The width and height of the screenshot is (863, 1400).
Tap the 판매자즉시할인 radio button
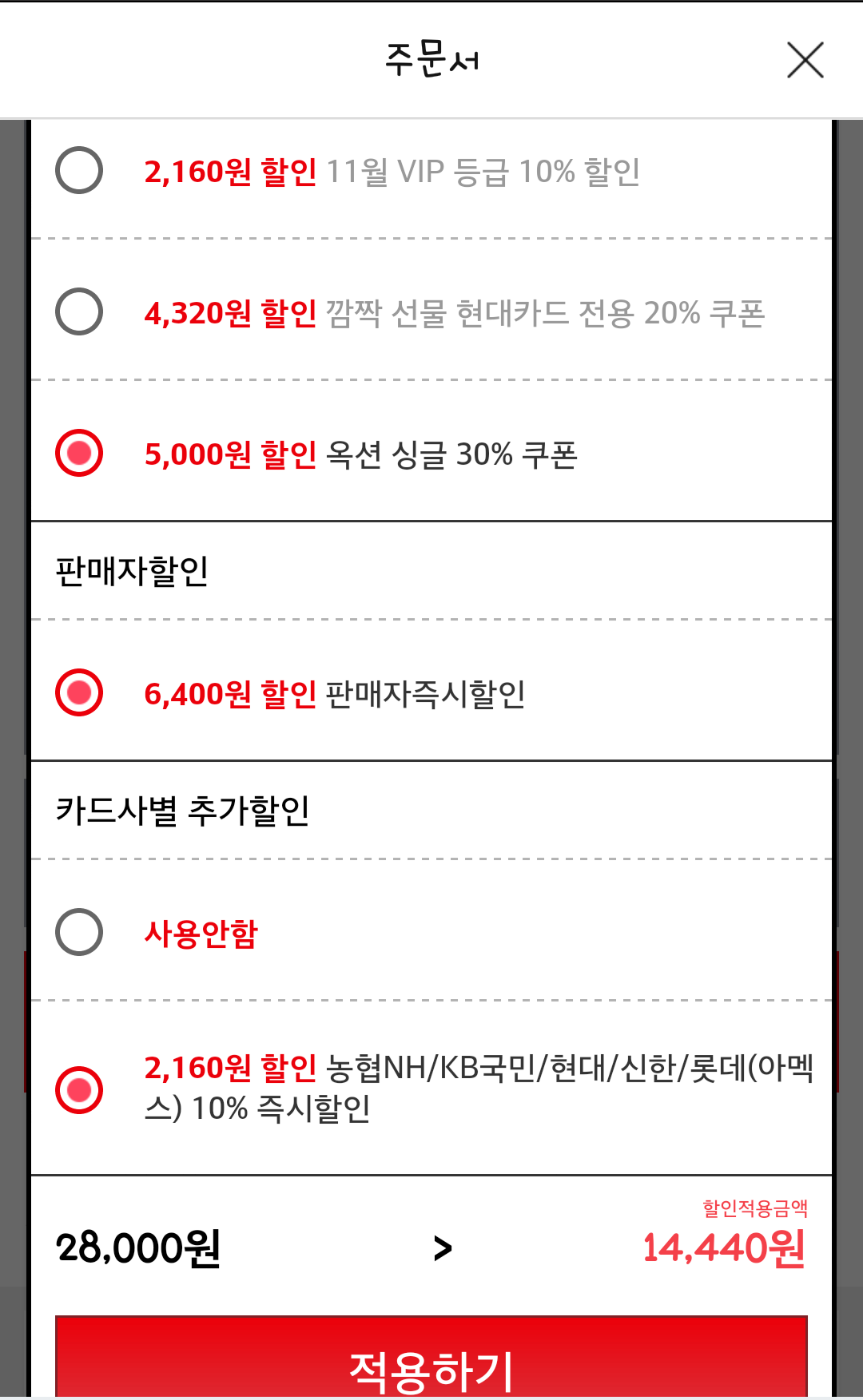79,692
